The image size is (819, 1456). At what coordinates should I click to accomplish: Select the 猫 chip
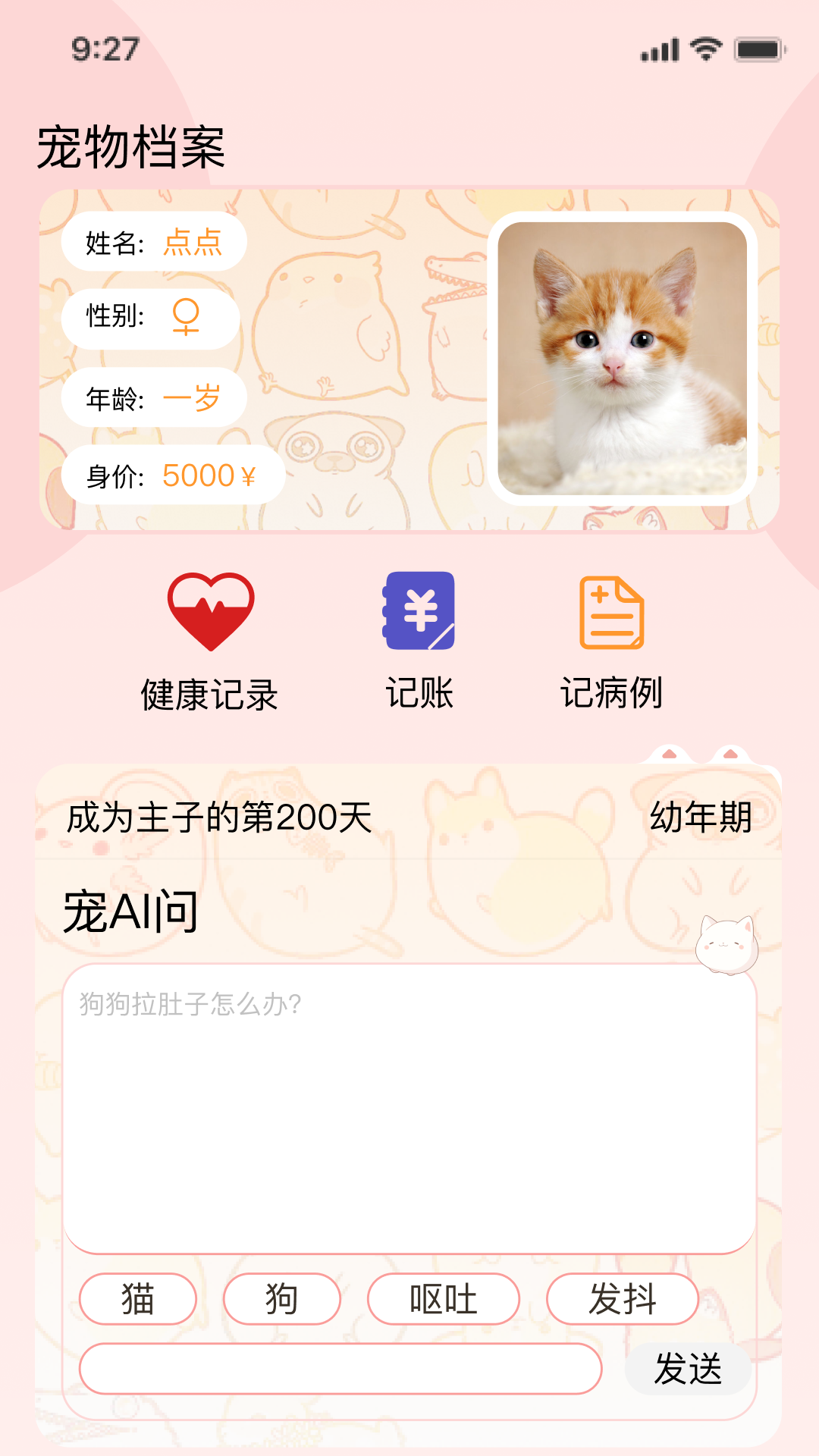click(138, 1299)
